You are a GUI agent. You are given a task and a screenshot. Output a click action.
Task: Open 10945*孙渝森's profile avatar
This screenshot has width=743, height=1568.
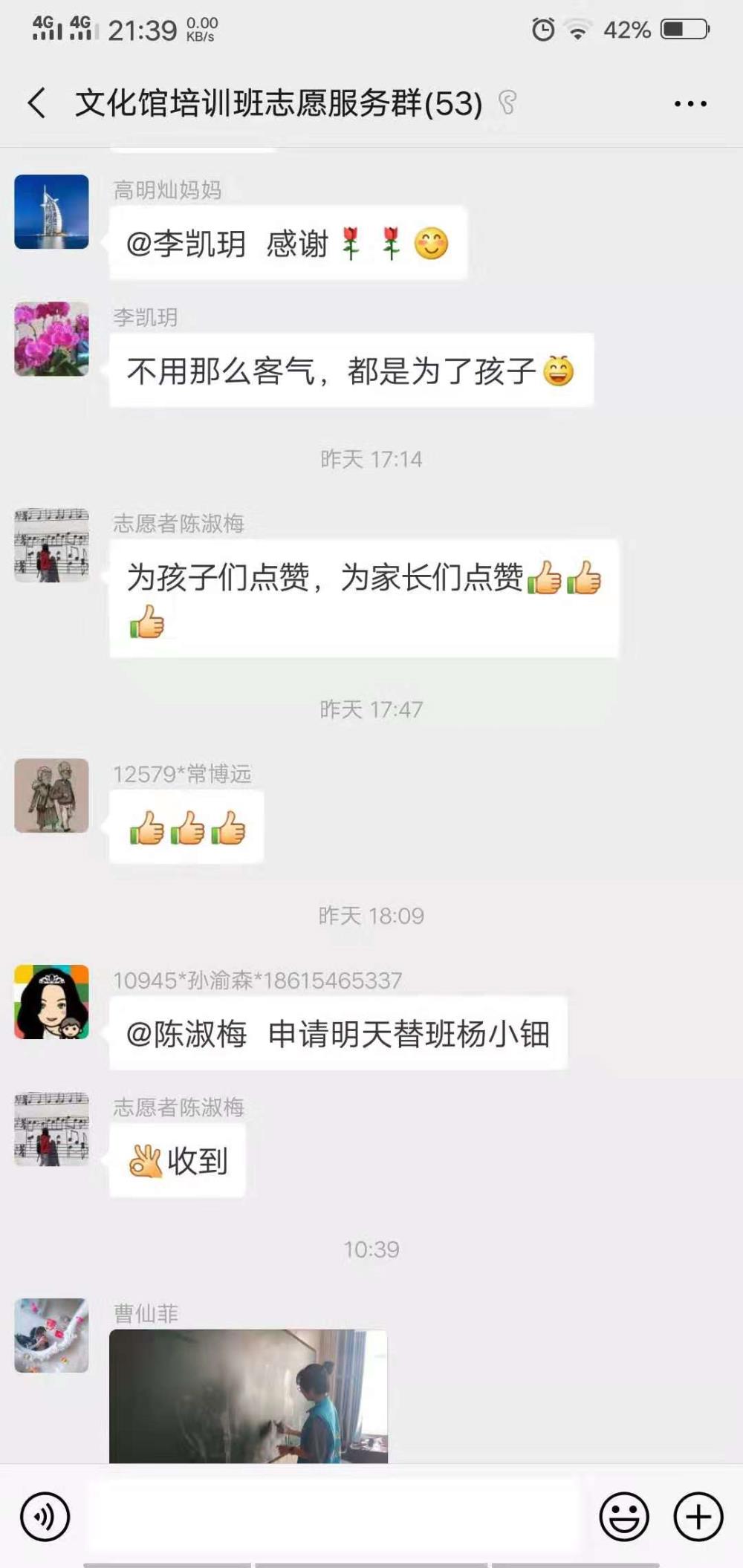coord(51,1002)
